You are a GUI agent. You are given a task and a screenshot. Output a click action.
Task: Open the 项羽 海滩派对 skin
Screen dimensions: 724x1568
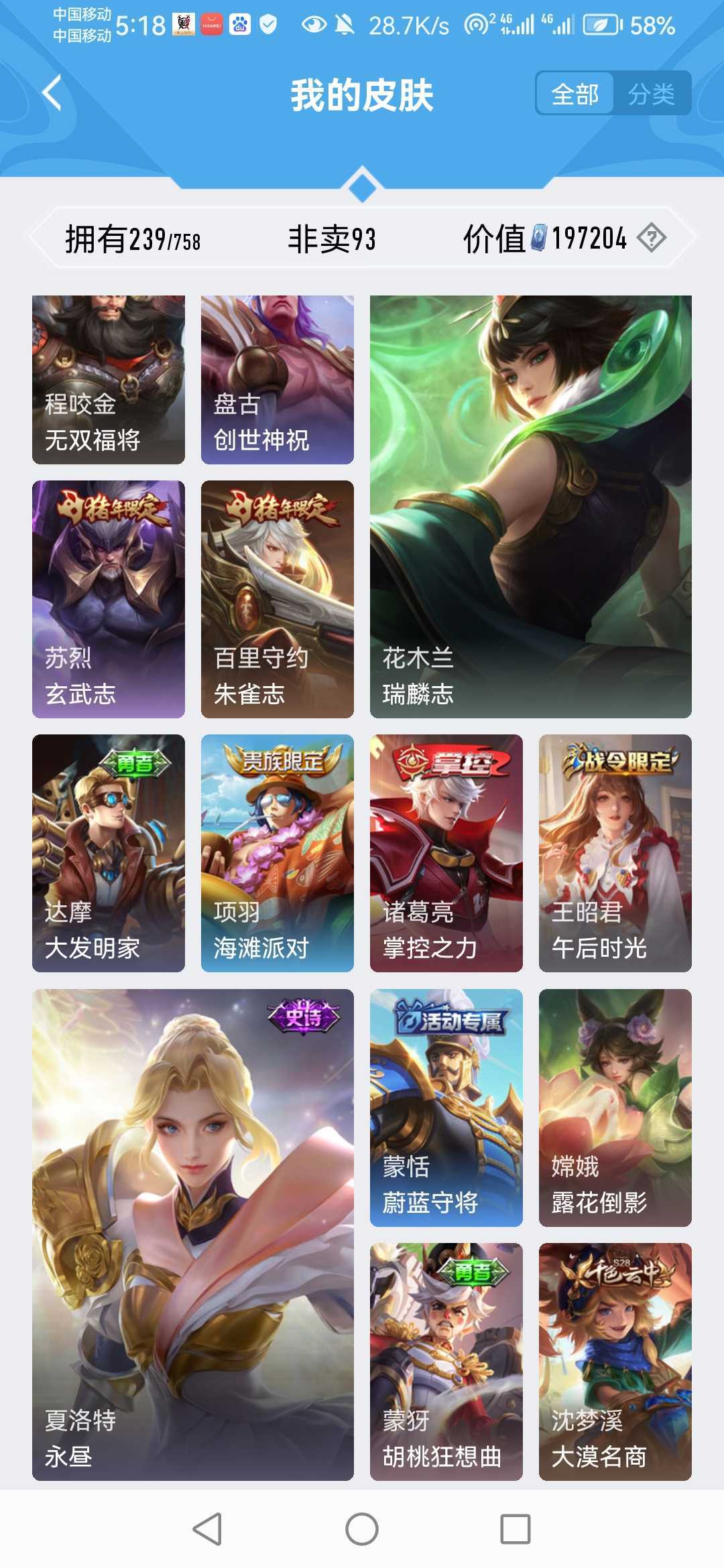coord(278,853)
